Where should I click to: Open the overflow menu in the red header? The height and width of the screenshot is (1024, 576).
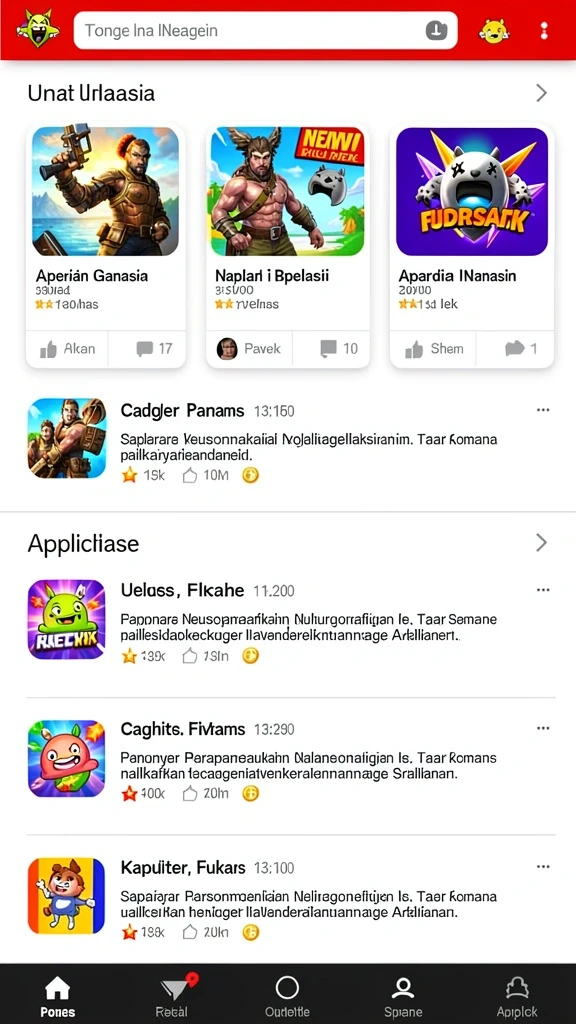click(544, 31)
